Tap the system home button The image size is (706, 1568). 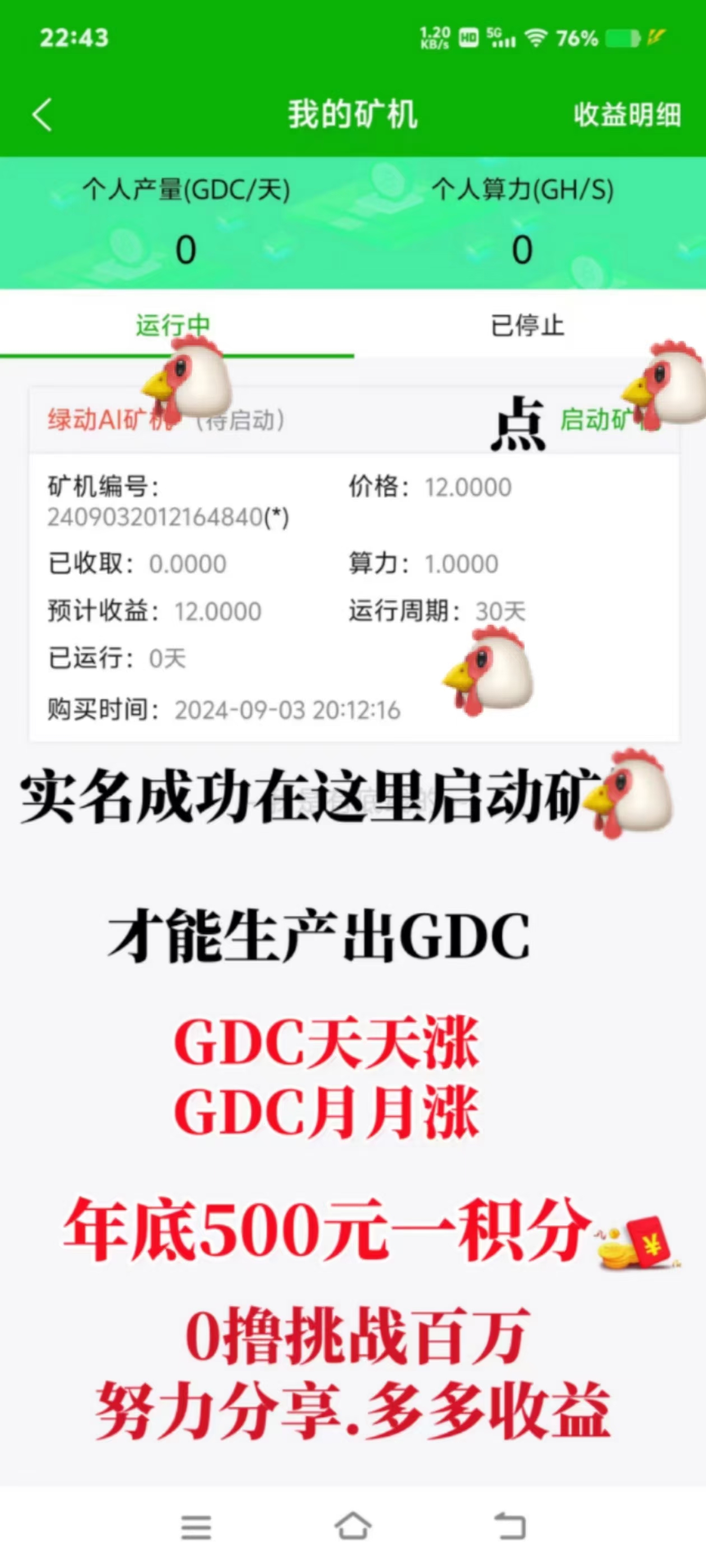(x=354, y=1526)
